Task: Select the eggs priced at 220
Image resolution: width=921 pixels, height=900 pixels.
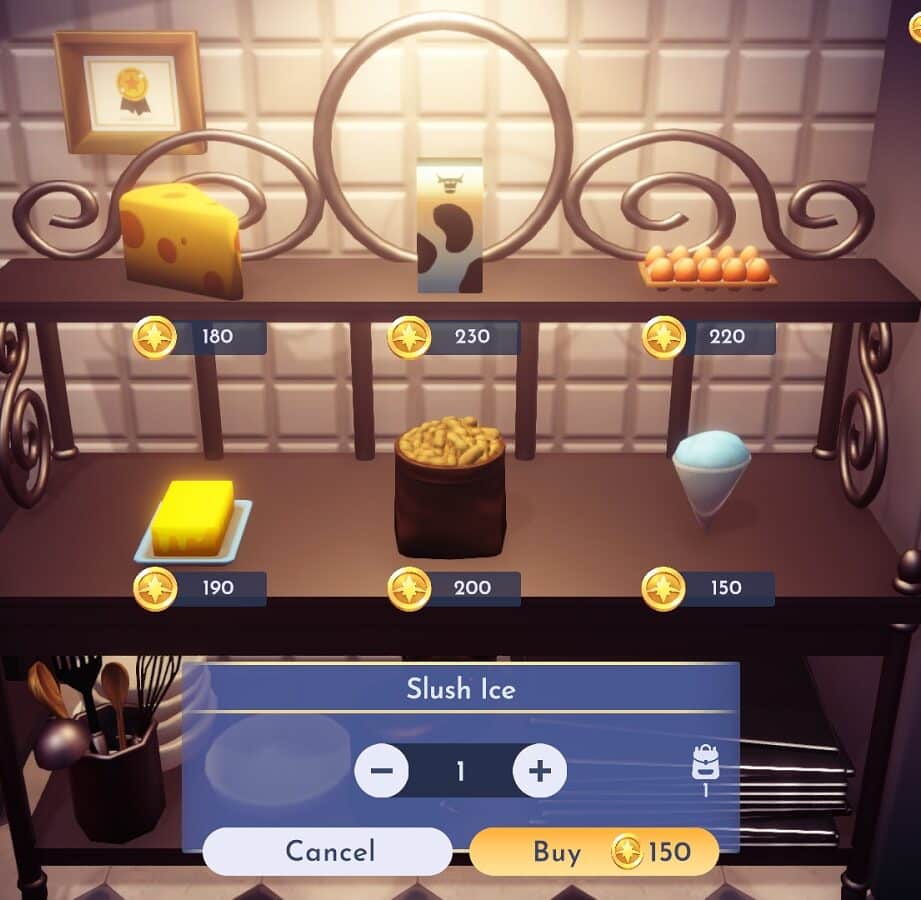Action: click(x=708, y=266)
